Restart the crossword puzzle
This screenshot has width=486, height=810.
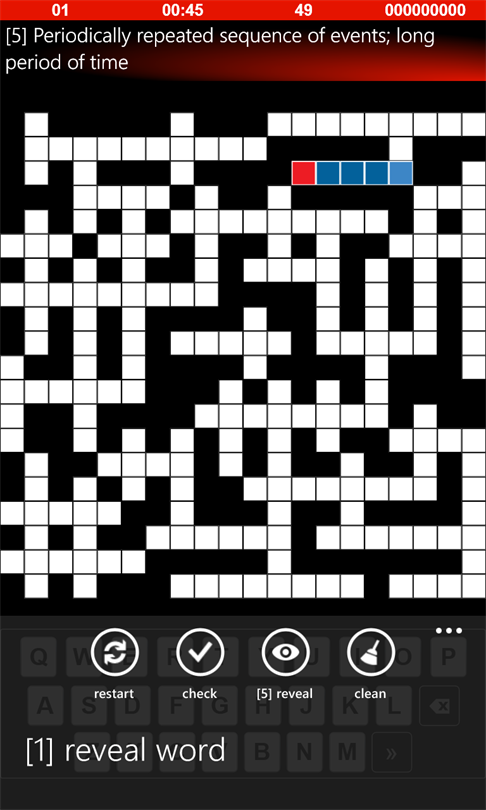click(114, 652)
